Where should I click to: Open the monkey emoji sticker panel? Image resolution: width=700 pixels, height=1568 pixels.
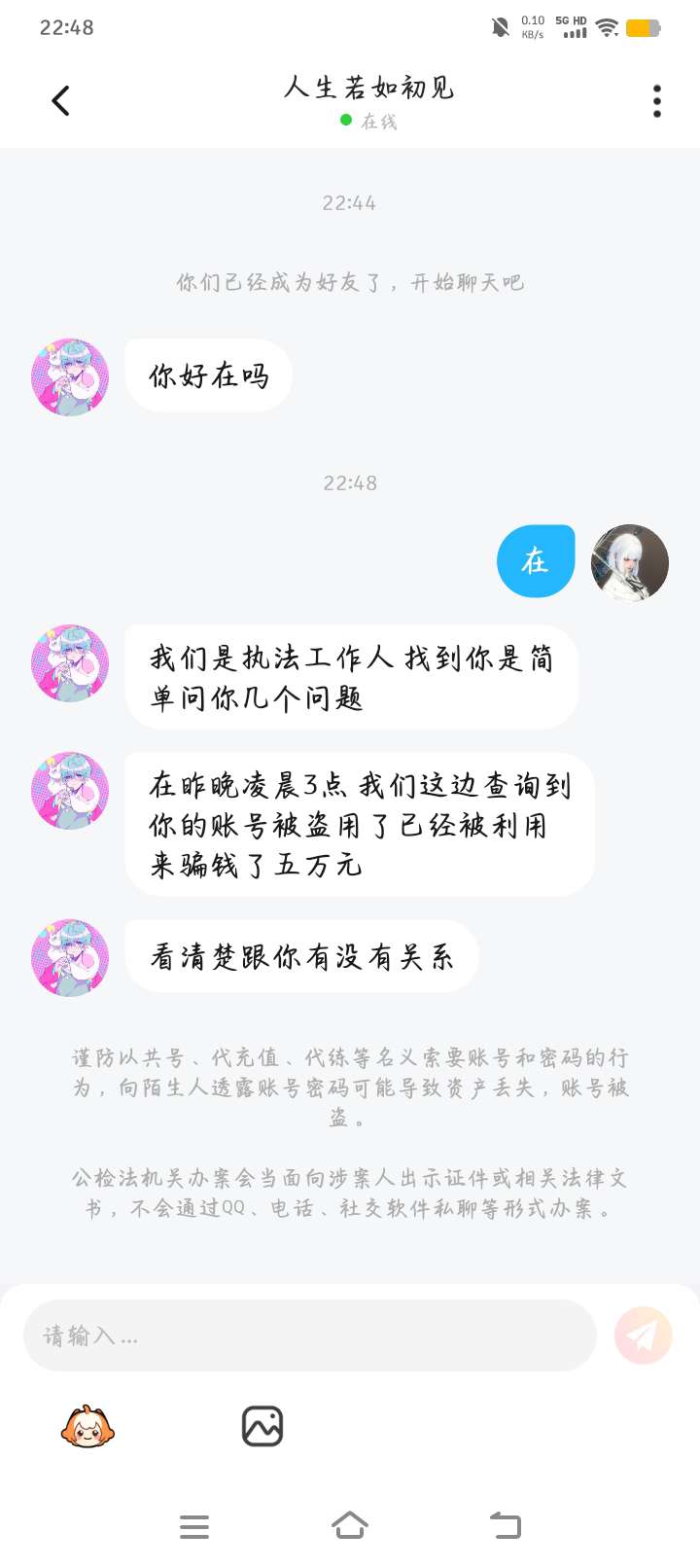click(x=87, y=1427)
